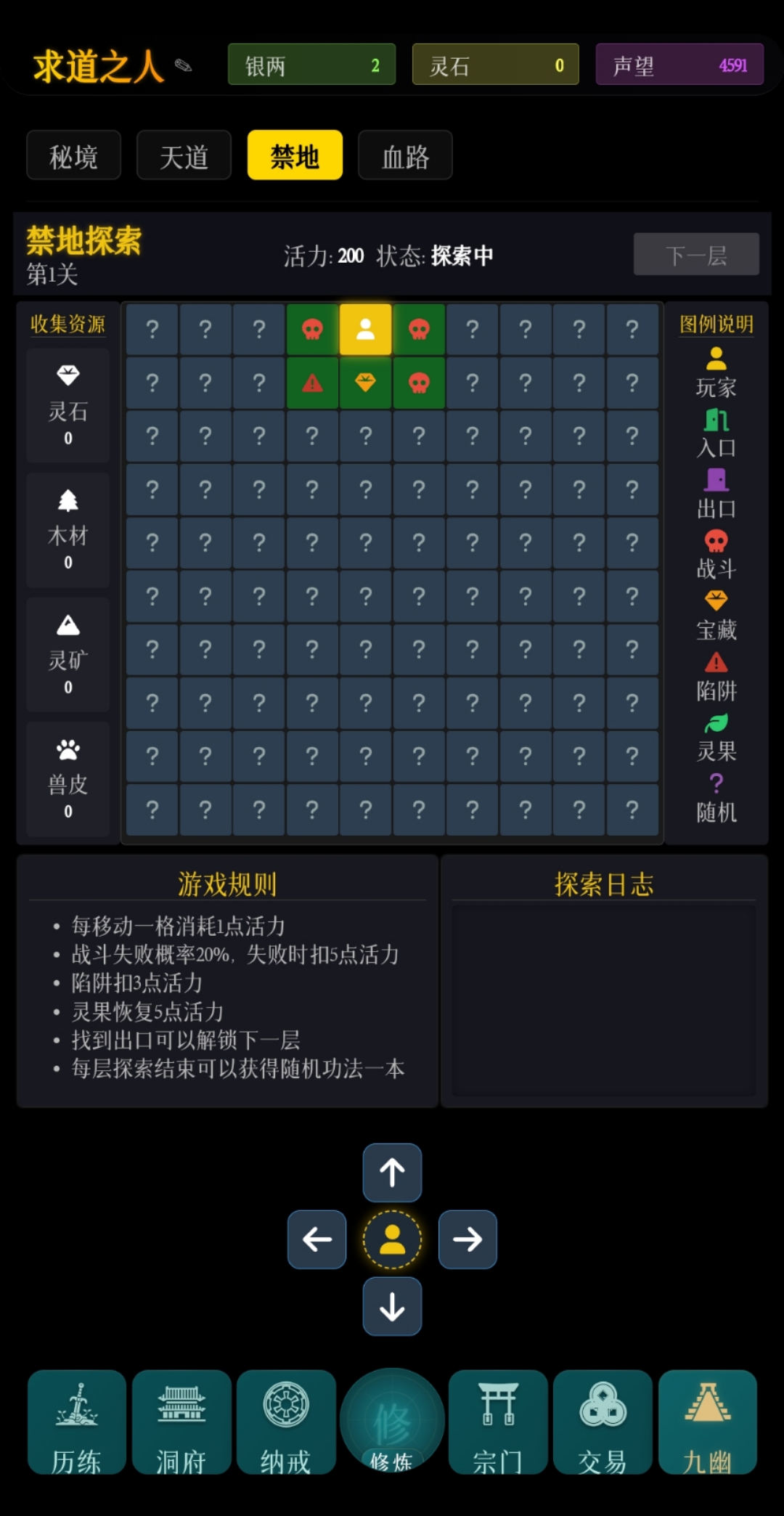Tap the treasure tile on the map
Image resolution: width=784 pixels, height=1516 pixels.
click(366, 383)
